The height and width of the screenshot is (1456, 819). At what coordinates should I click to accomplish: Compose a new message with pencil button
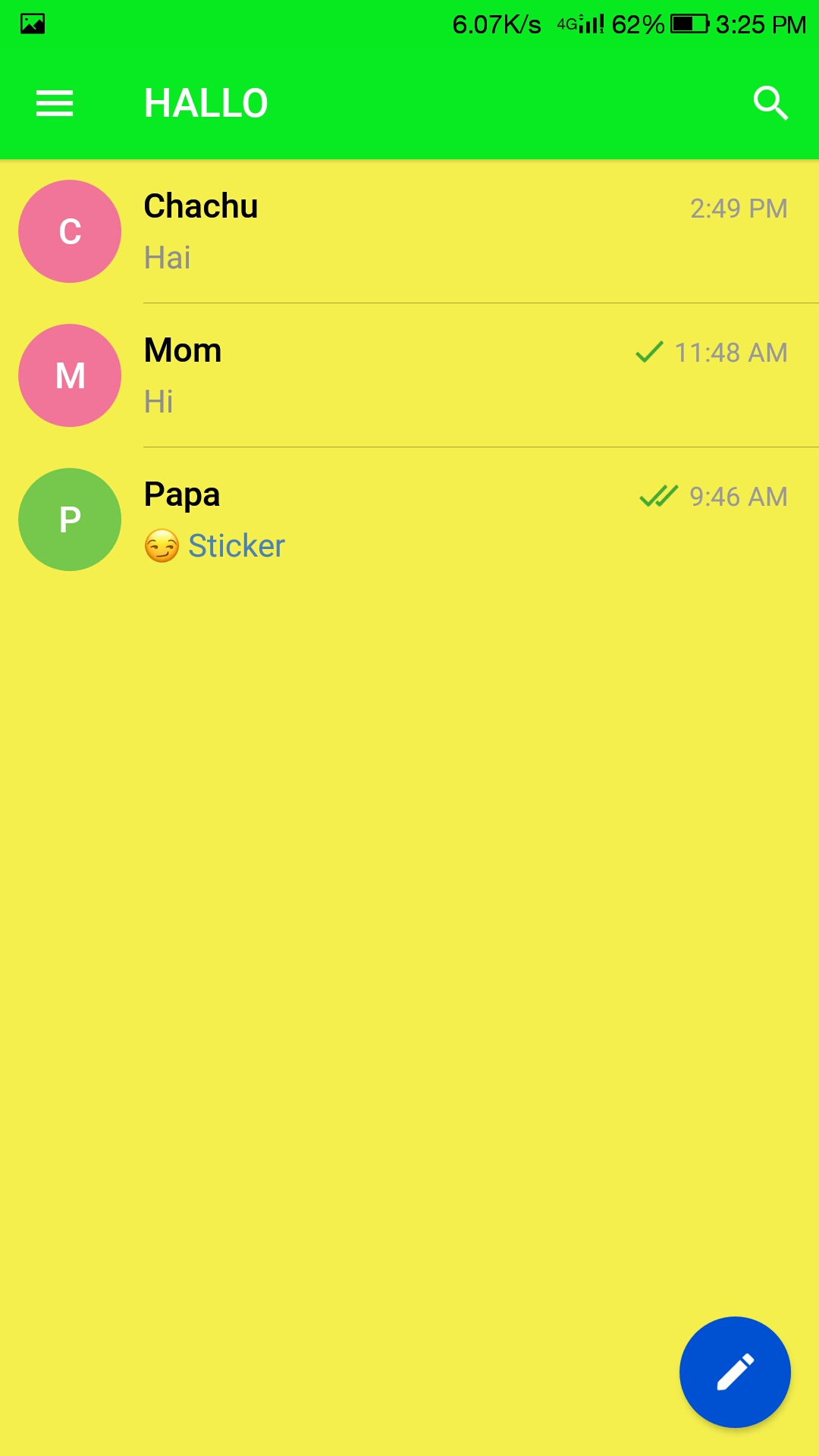(x=735, y=1372)
